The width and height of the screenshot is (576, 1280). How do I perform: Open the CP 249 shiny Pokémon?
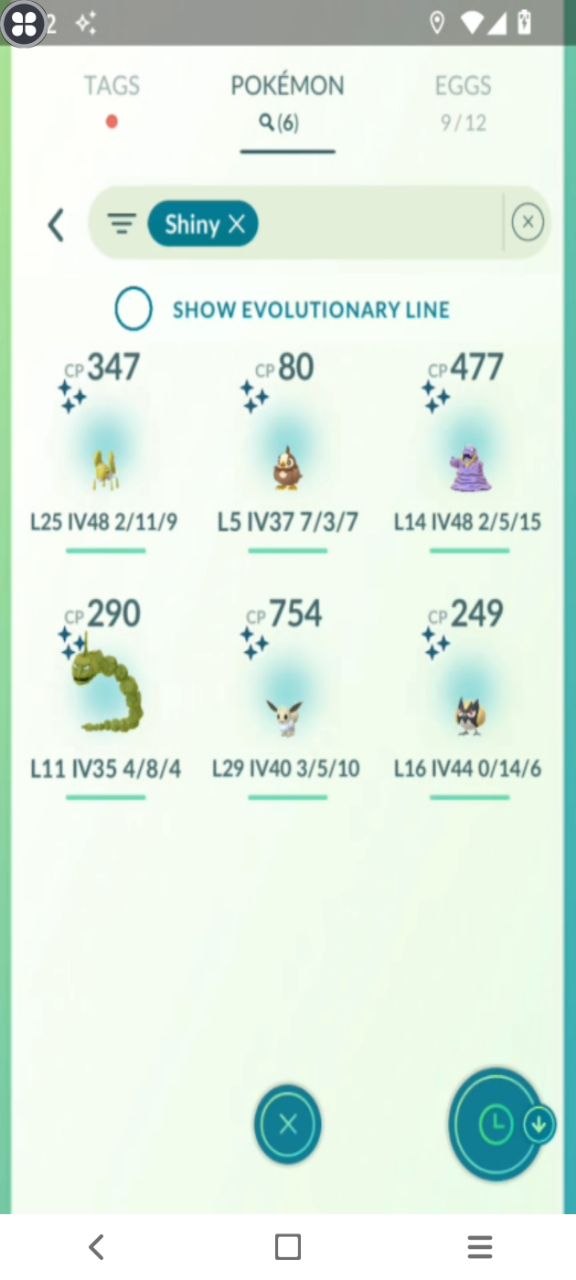[x=468, y=695]
